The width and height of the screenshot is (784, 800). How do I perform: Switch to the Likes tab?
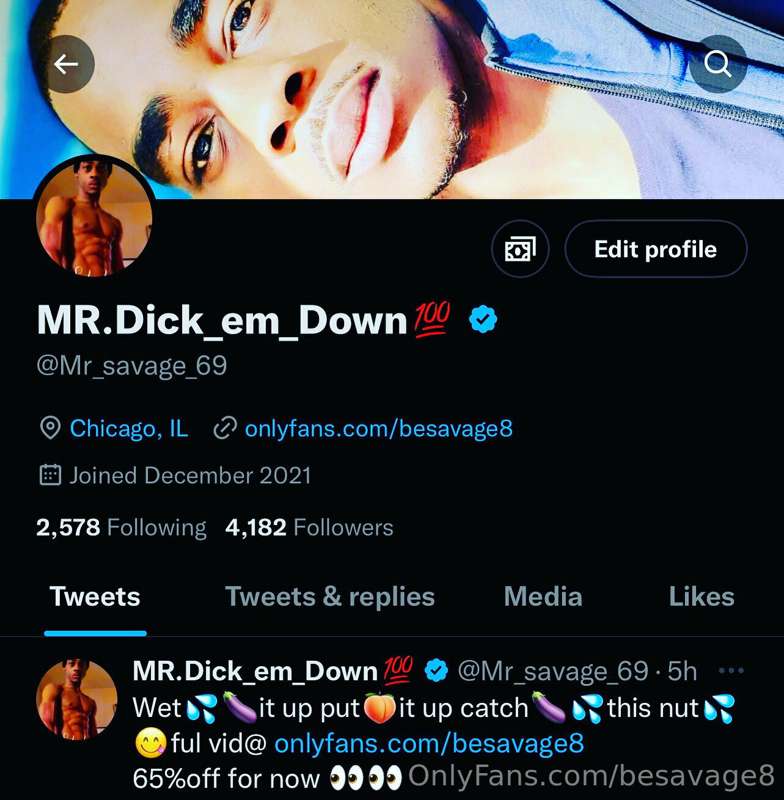(701, 597)
